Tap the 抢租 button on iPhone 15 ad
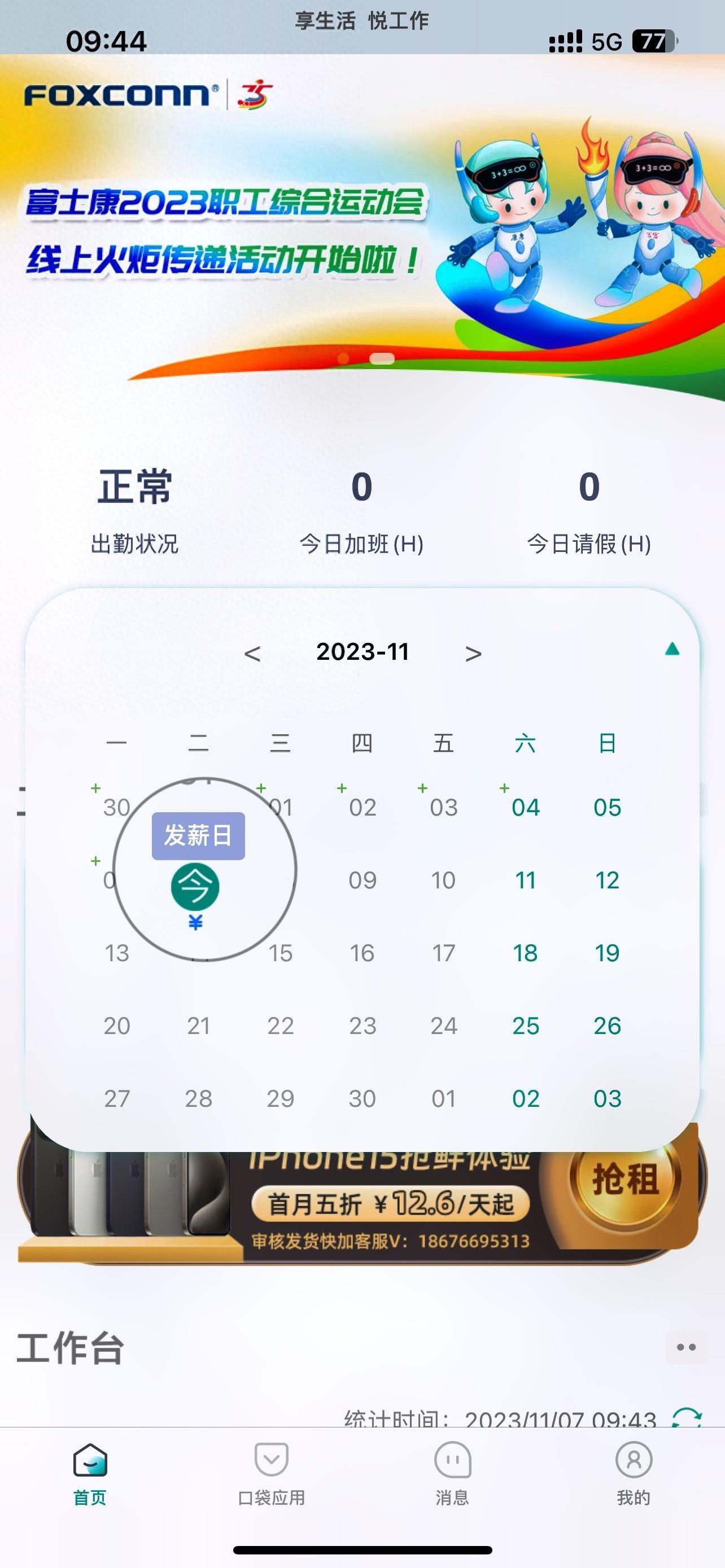 point(625,1179)
